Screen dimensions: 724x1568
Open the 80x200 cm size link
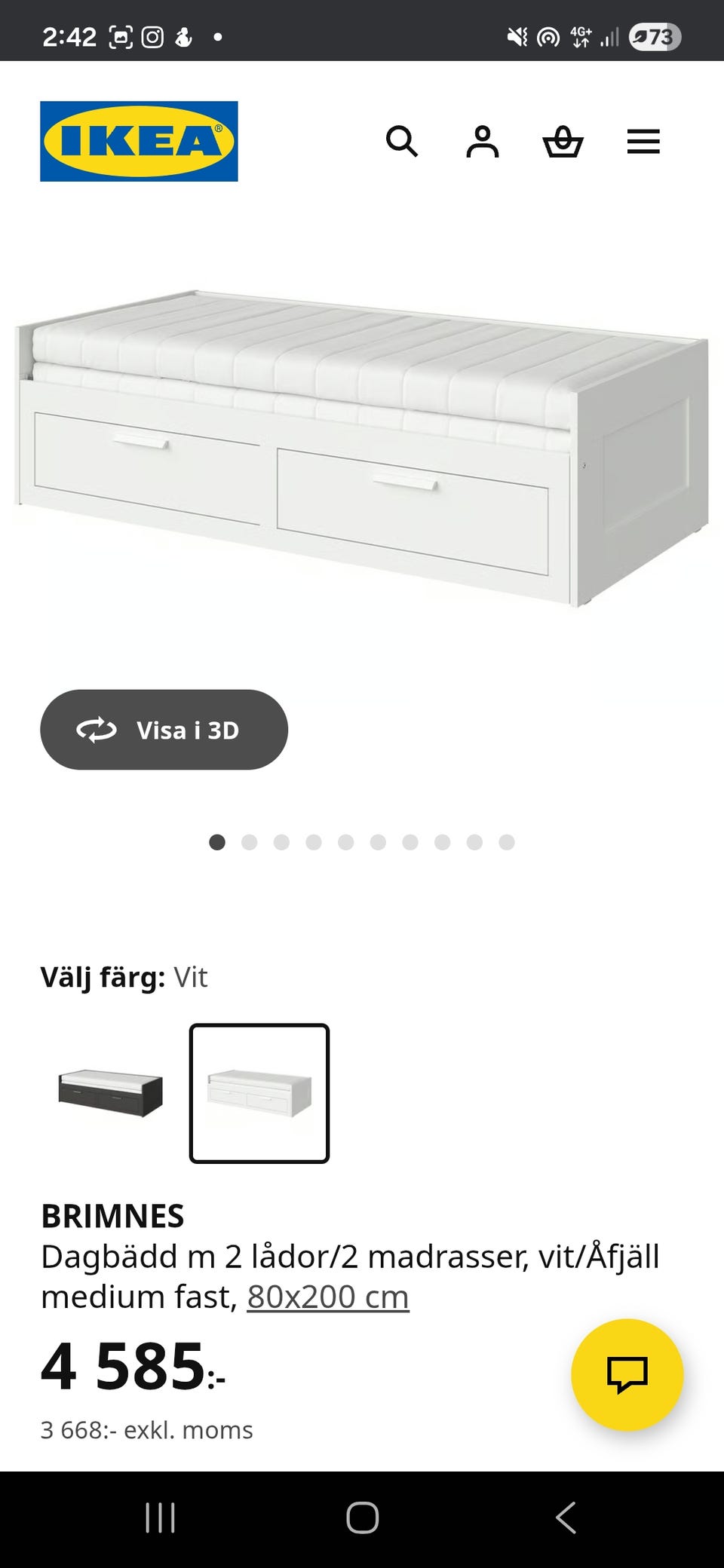pos(326,1295)
